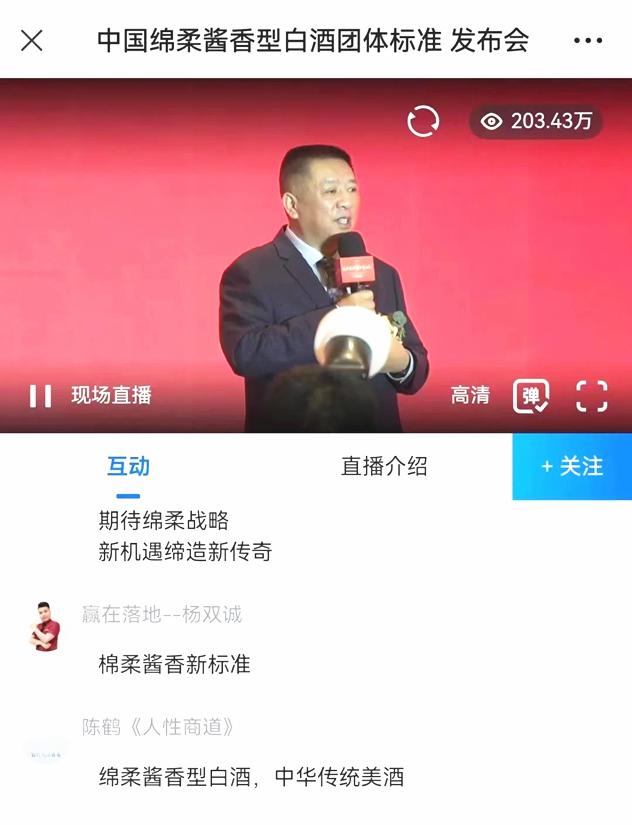Pause the live broadcast

tap(40, 396)
